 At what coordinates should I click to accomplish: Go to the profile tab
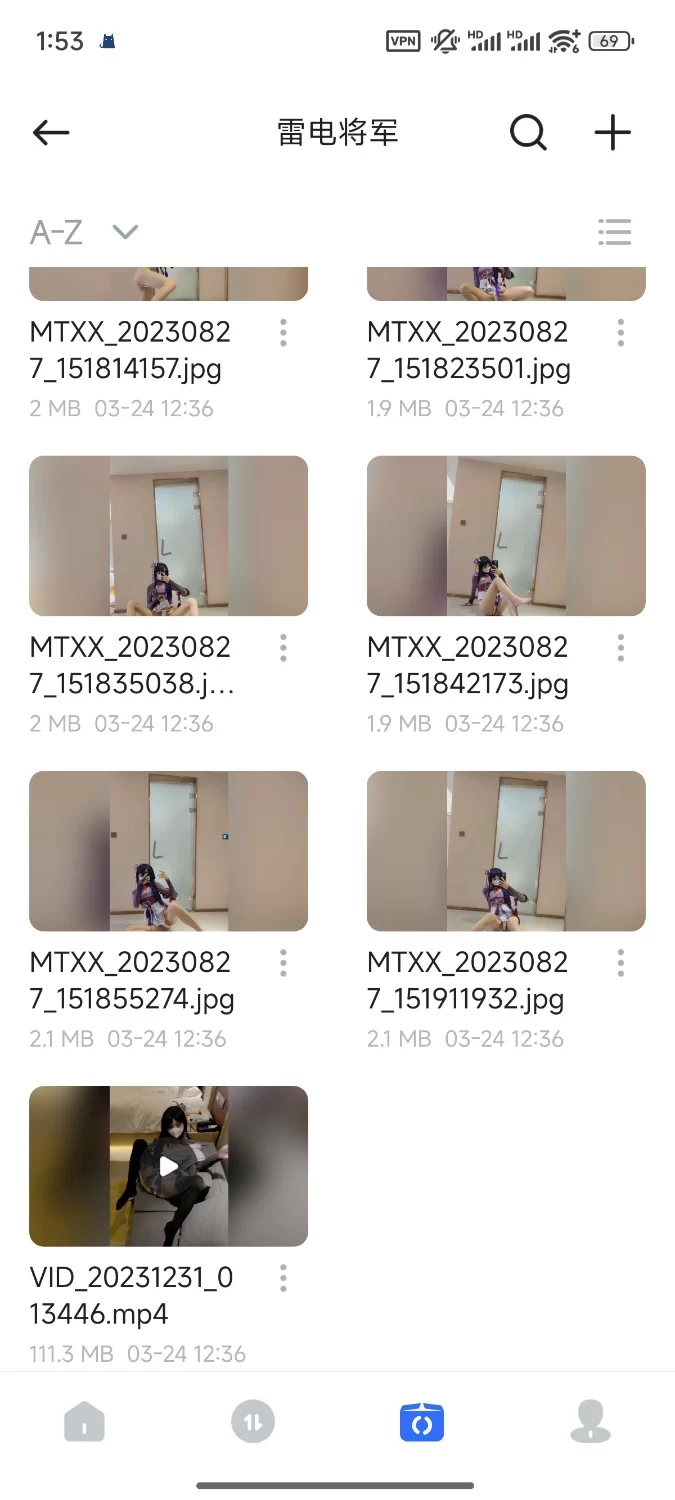point(590,1421)
